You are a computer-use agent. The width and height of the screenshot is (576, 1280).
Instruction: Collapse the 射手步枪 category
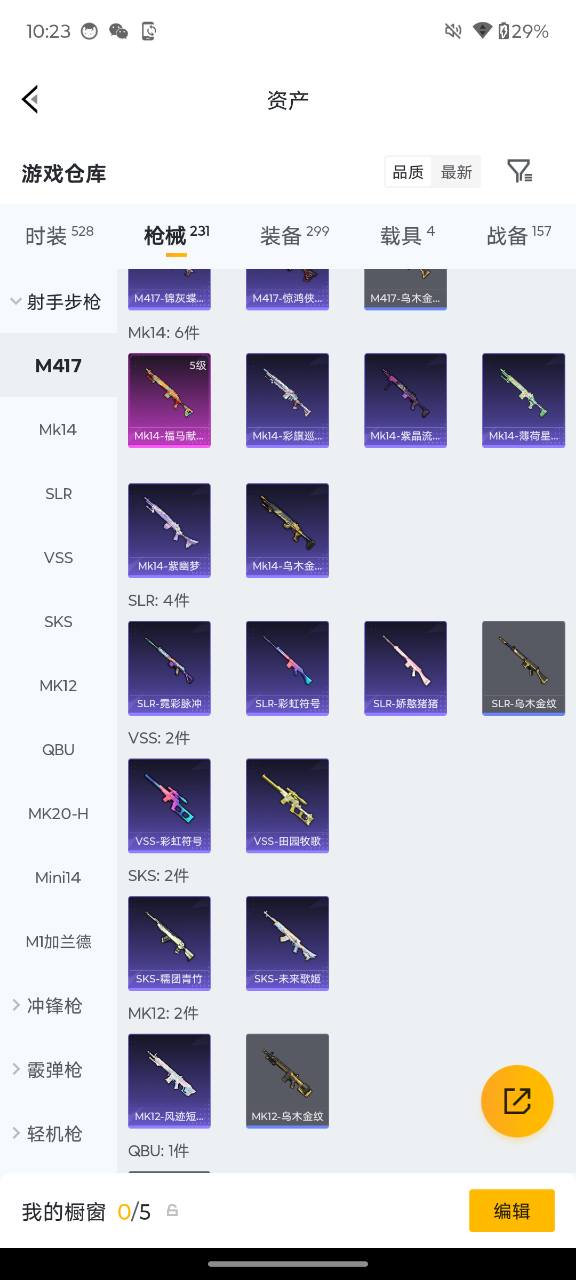58,301
